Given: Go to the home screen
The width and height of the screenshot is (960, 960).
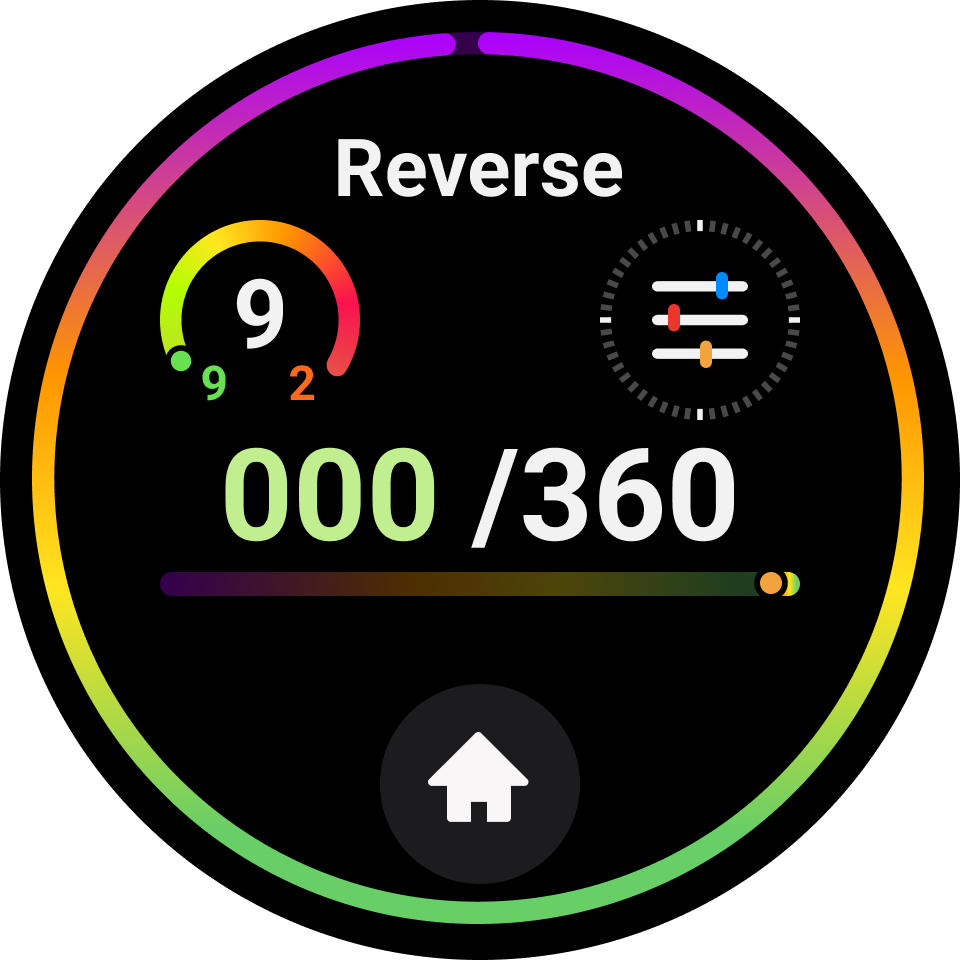Looking at the screenshot, I should tap(479, 783).
